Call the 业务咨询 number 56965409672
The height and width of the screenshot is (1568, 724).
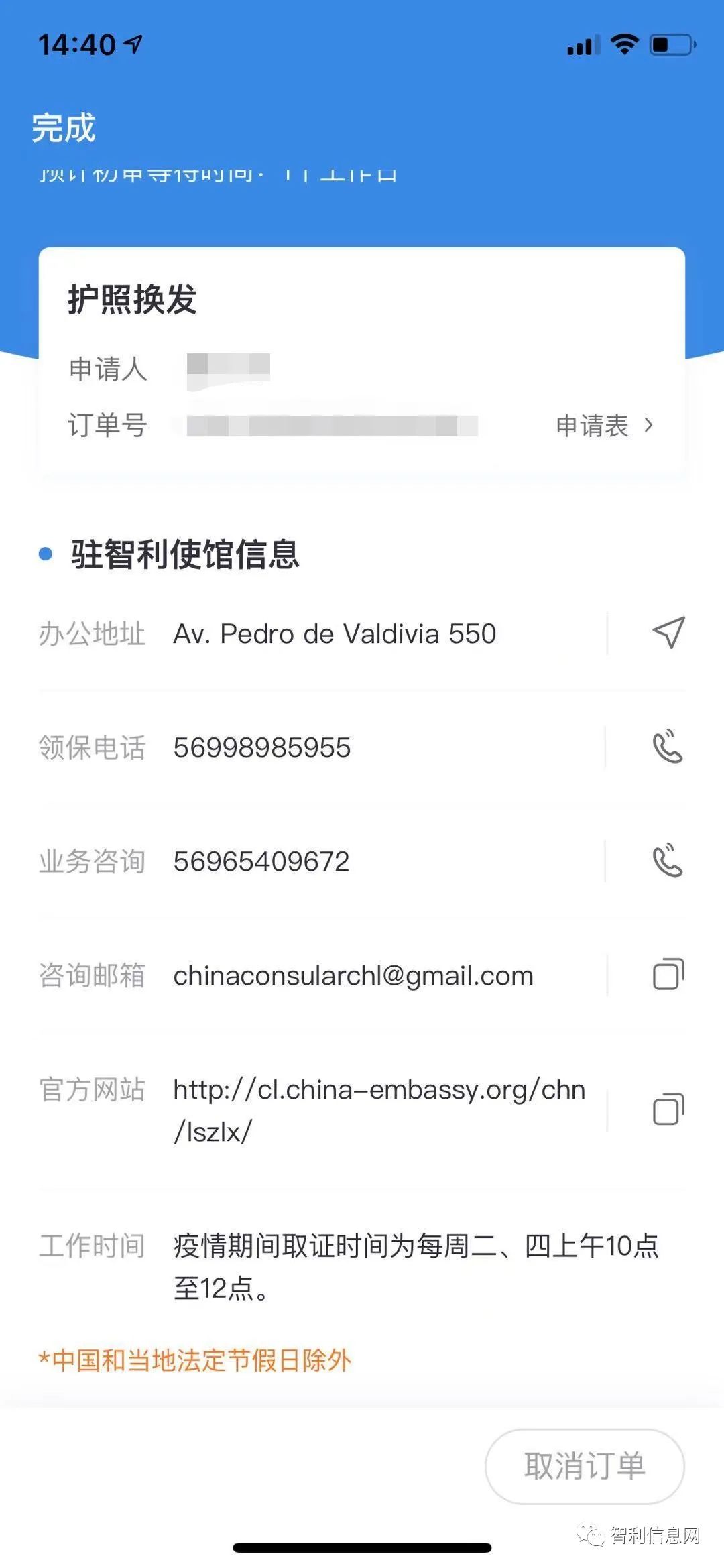pyautogui.click(x=668, y=861)
